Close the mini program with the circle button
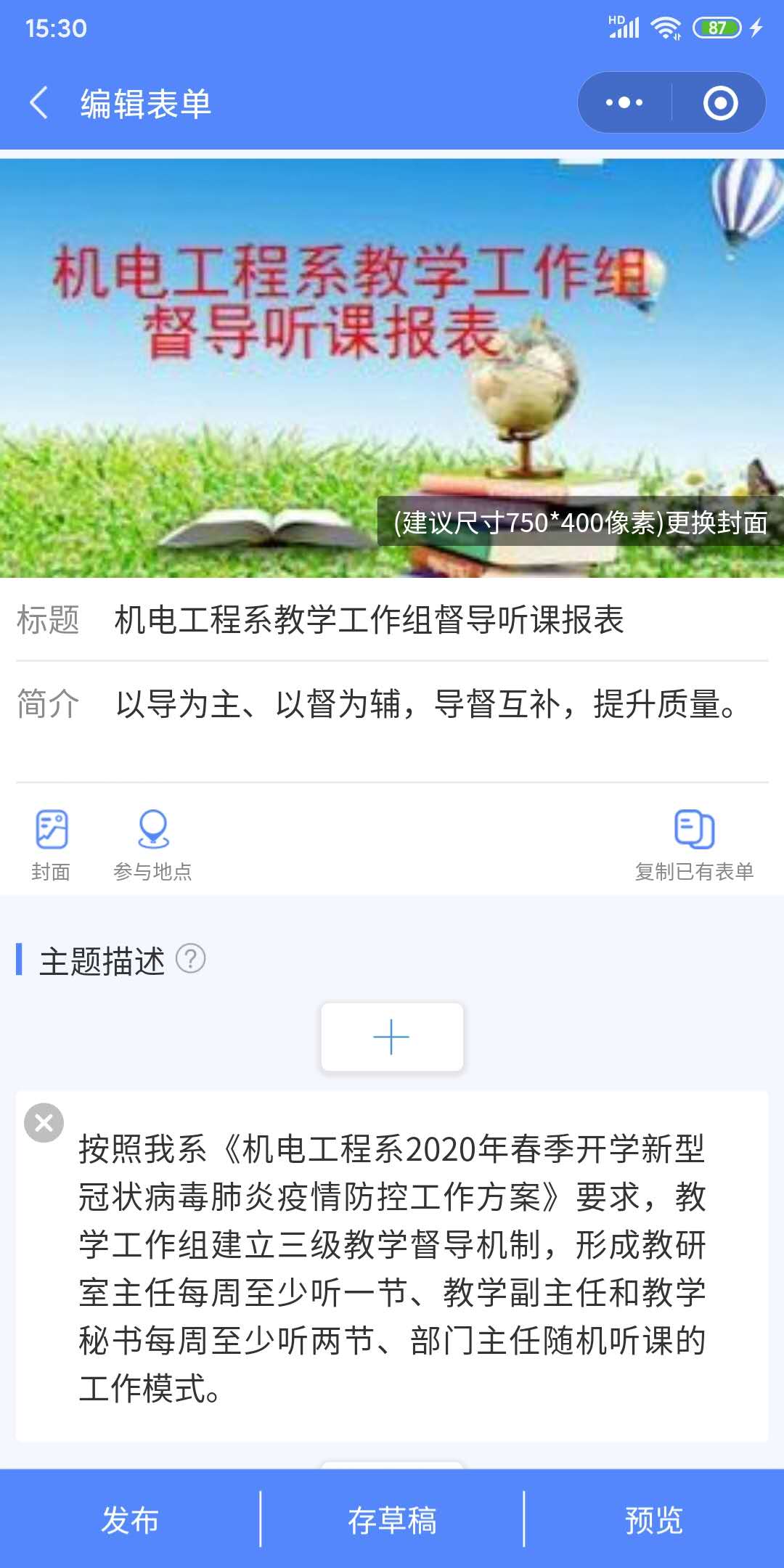Image resolution: width=784 pixels, height=1568 pixels. tap(720, 102)
